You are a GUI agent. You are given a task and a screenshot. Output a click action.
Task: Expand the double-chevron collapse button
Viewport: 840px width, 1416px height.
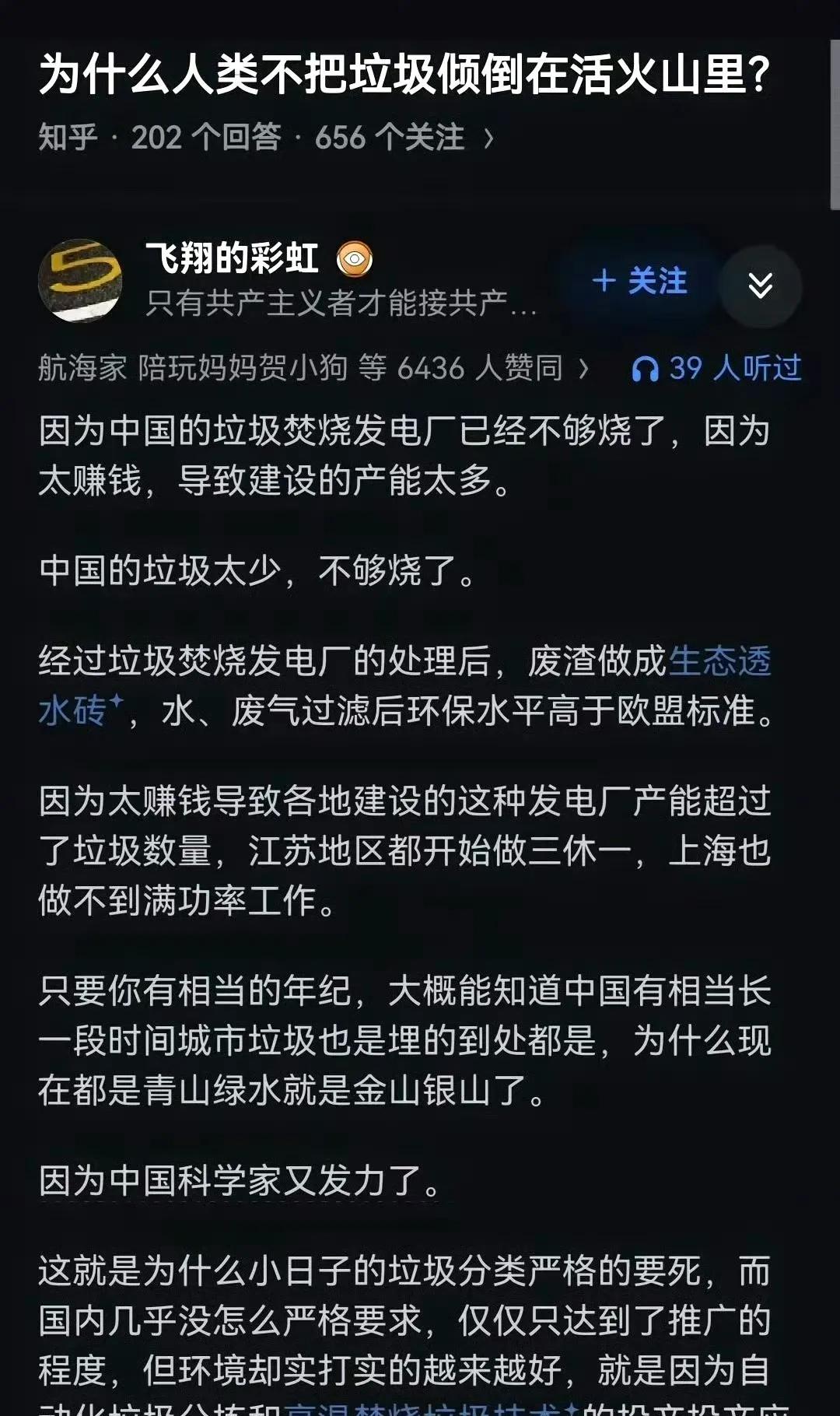(760, 285)
